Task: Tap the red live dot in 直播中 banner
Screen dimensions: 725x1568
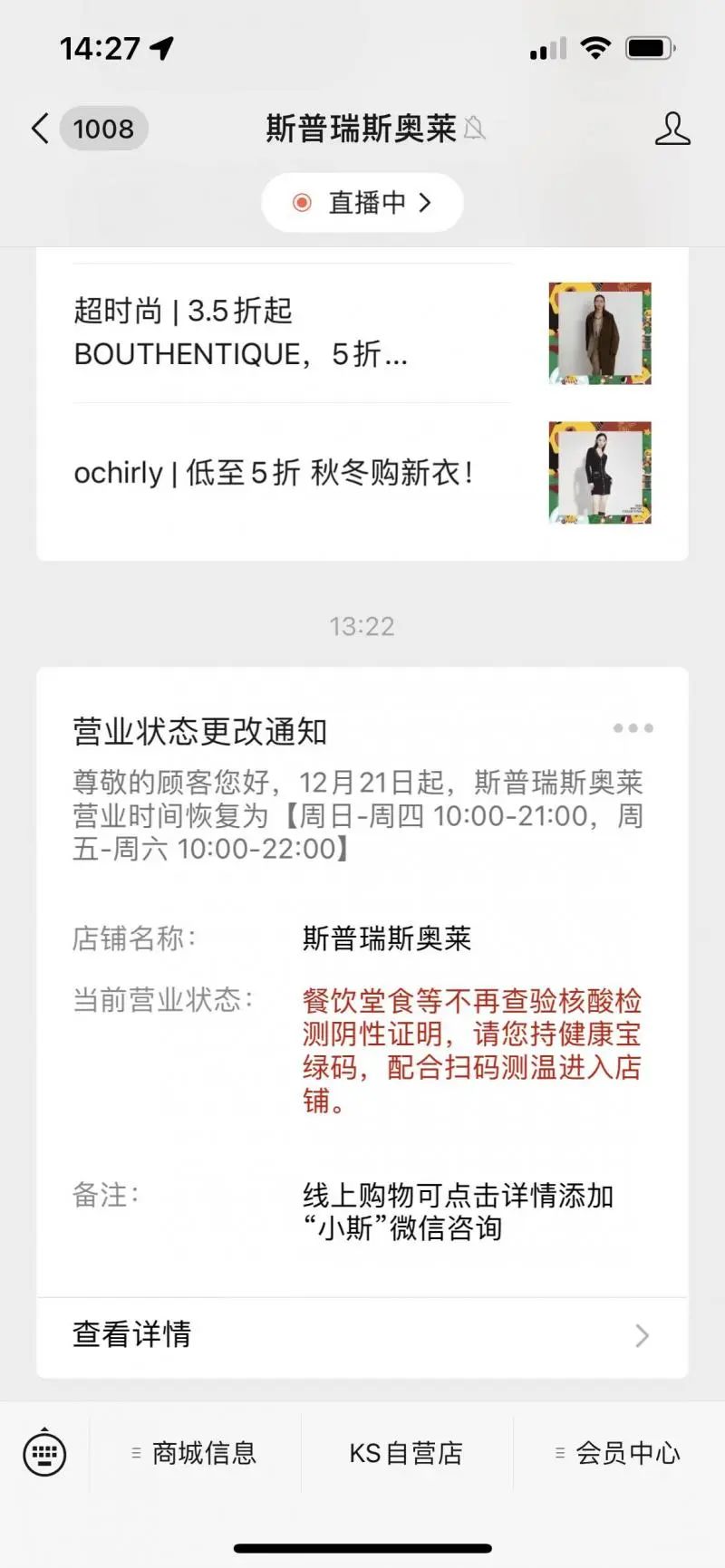Action: point(302,202)
